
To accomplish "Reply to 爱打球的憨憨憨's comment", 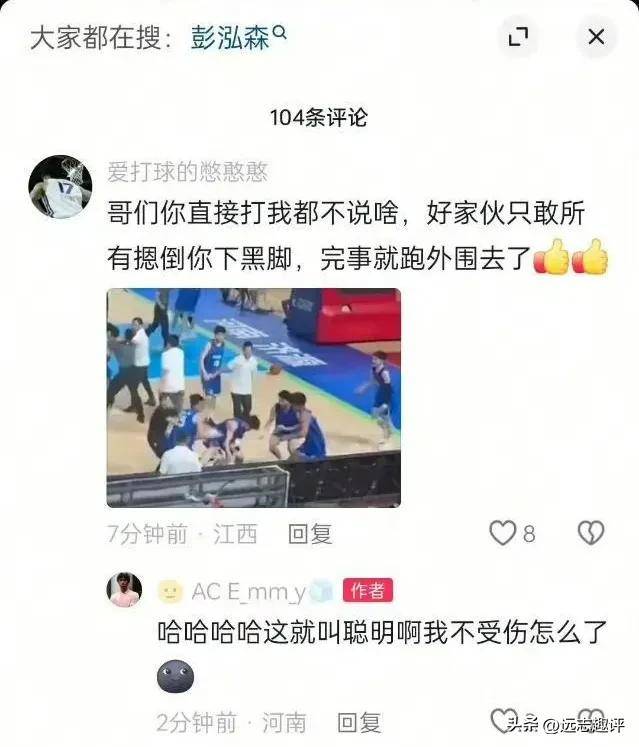I will (309, 534).
